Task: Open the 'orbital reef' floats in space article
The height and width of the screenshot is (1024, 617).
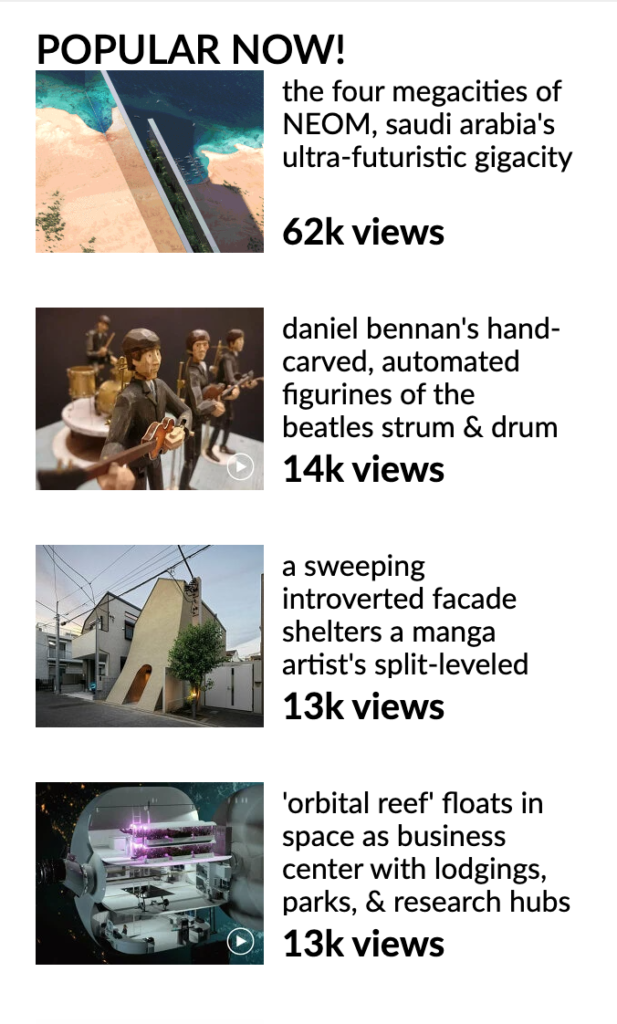Action: (425, 852)
